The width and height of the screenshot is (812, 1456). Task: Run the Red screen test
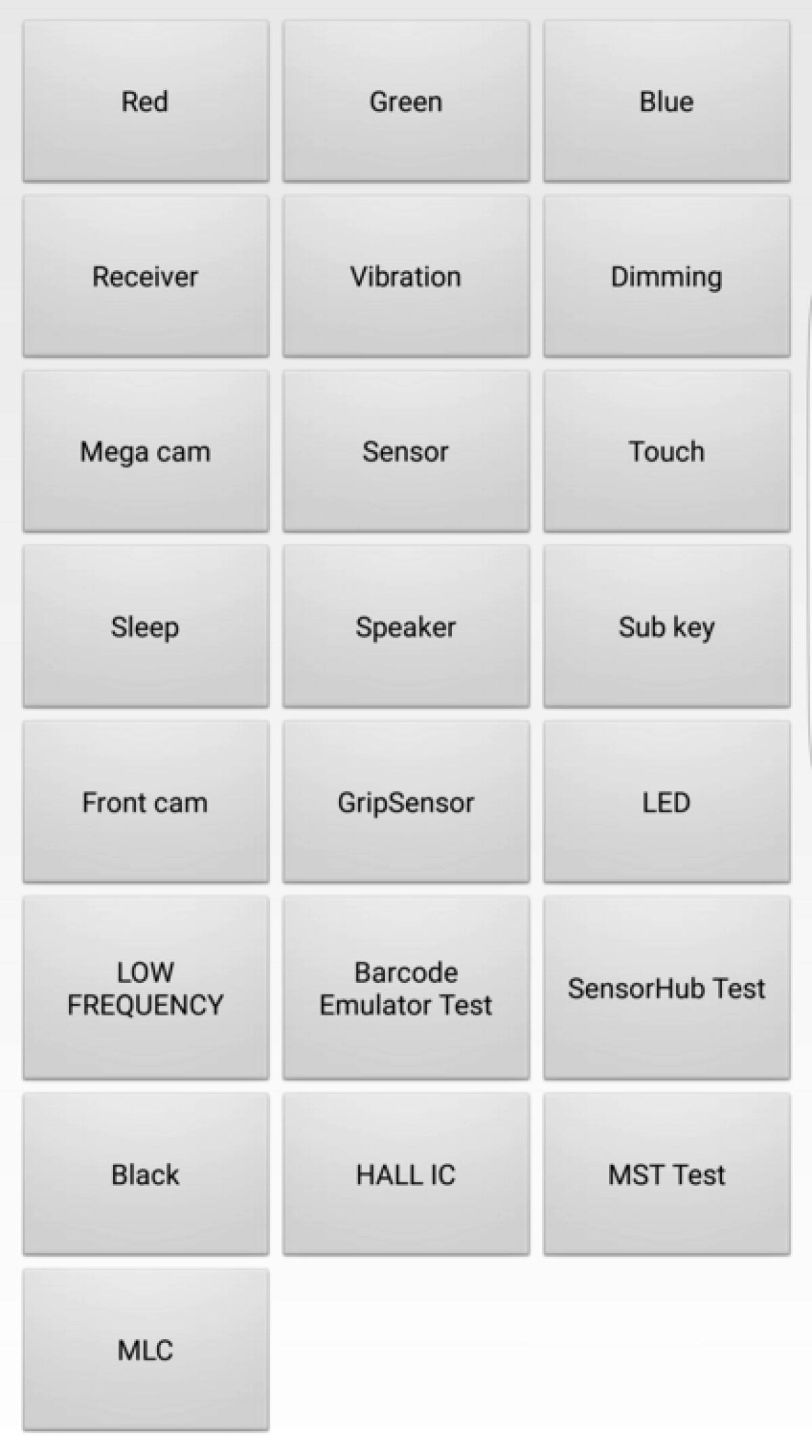coord(145,102)
